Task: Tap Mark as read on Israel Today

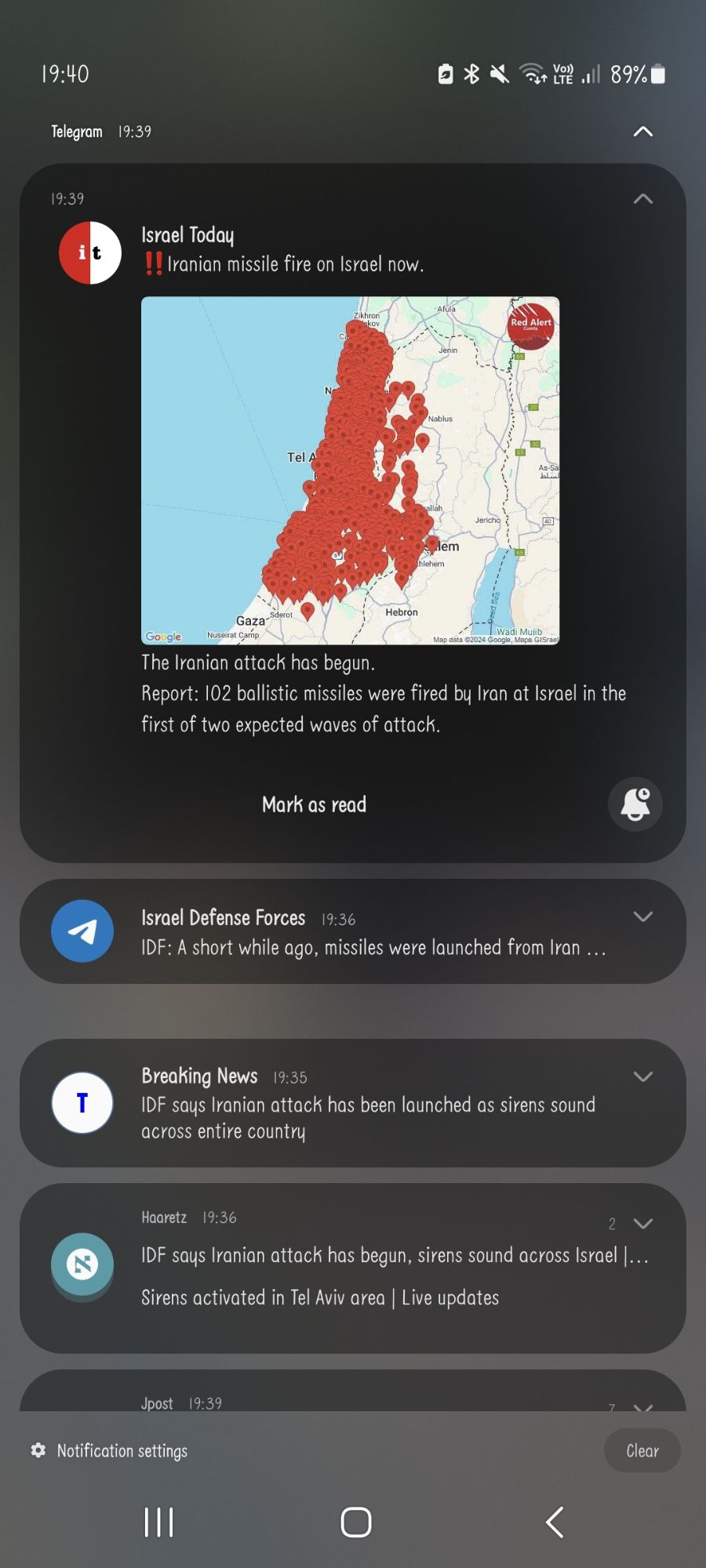Action: (314, 804)
